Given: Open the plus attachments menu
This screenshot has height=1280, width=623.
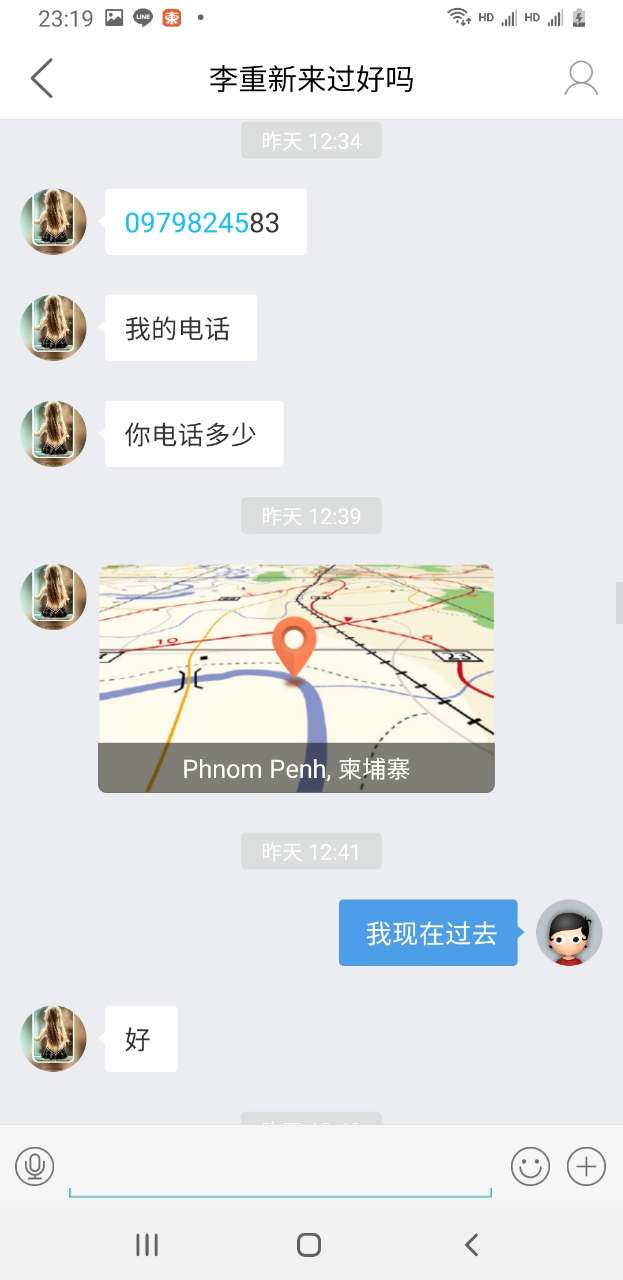Looking at the screenshot, I should 586,1166.
